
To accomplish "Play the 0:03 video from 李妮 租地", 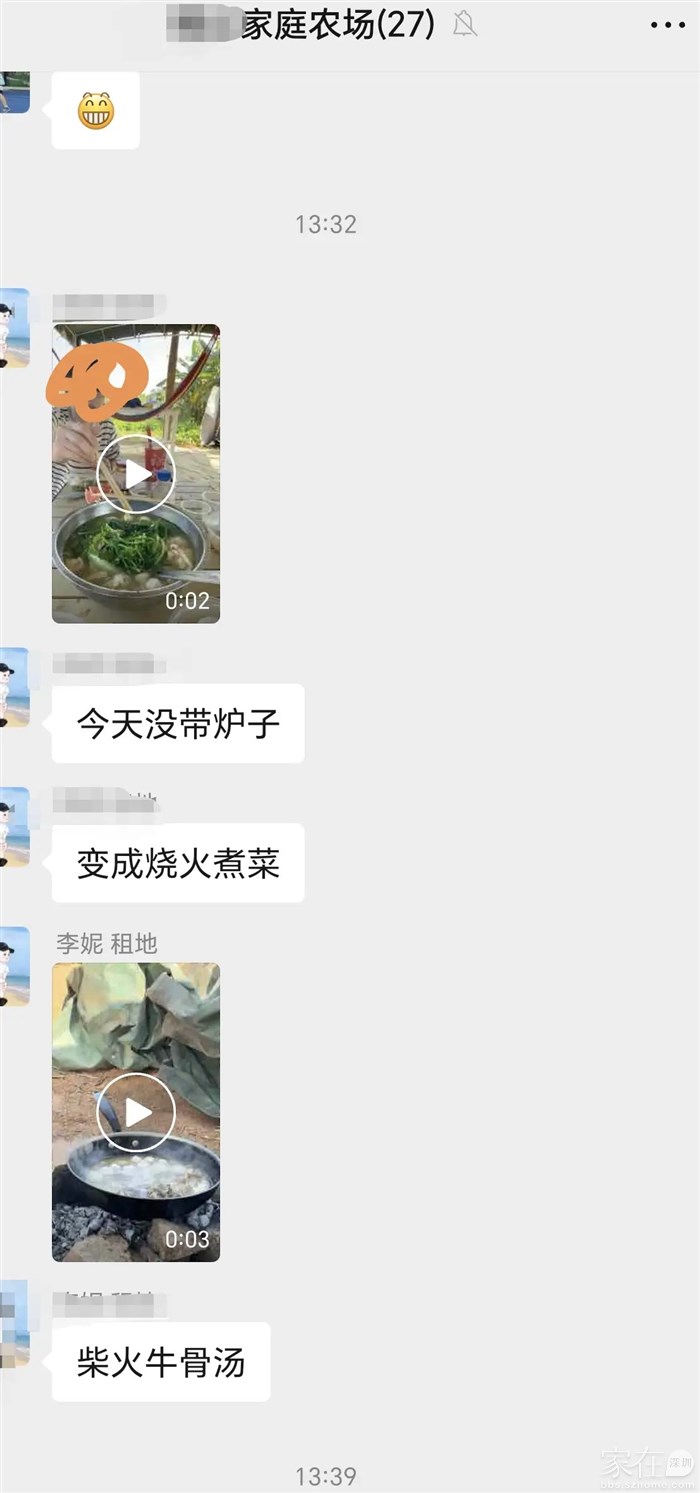I will pos(136,1112).
